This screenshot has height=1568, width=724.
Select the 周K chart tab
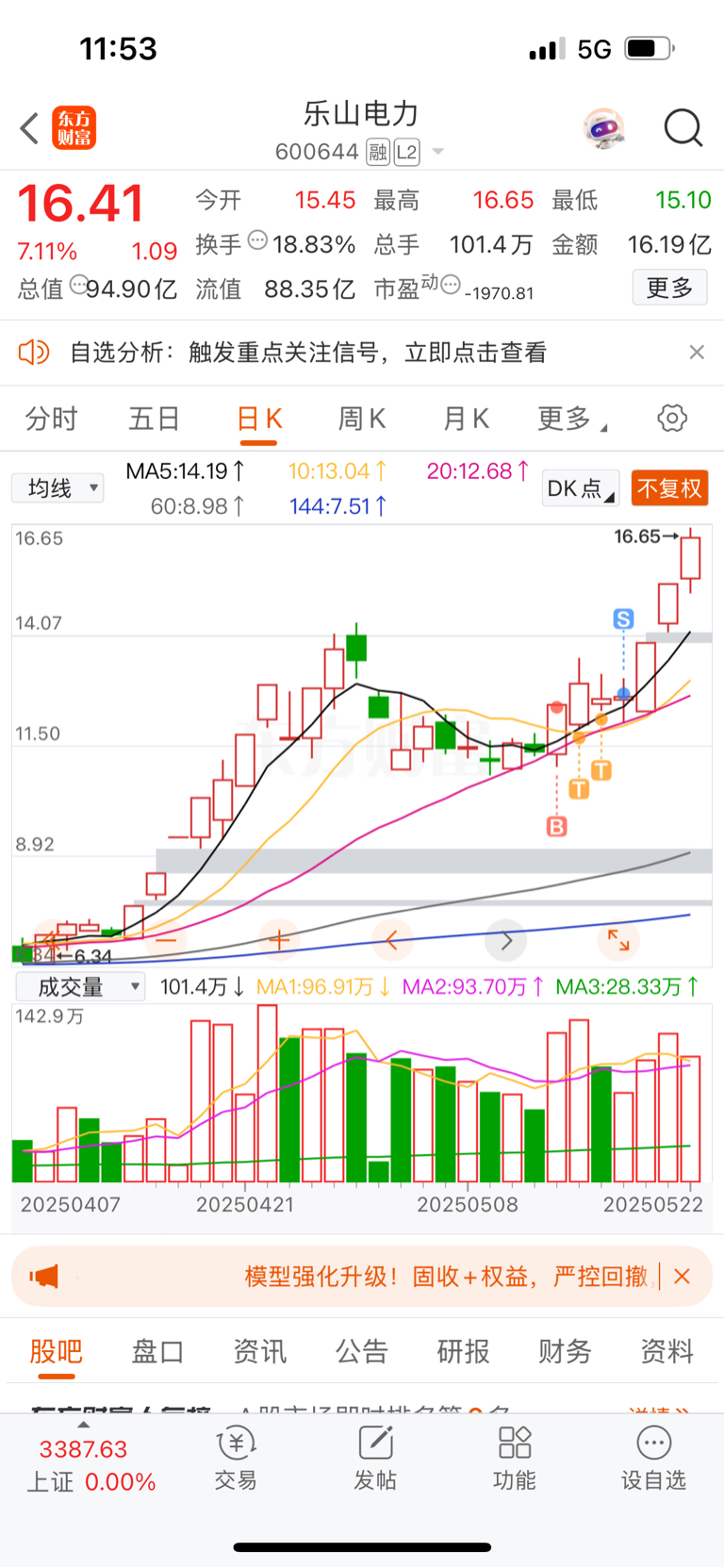click(362, 419)
